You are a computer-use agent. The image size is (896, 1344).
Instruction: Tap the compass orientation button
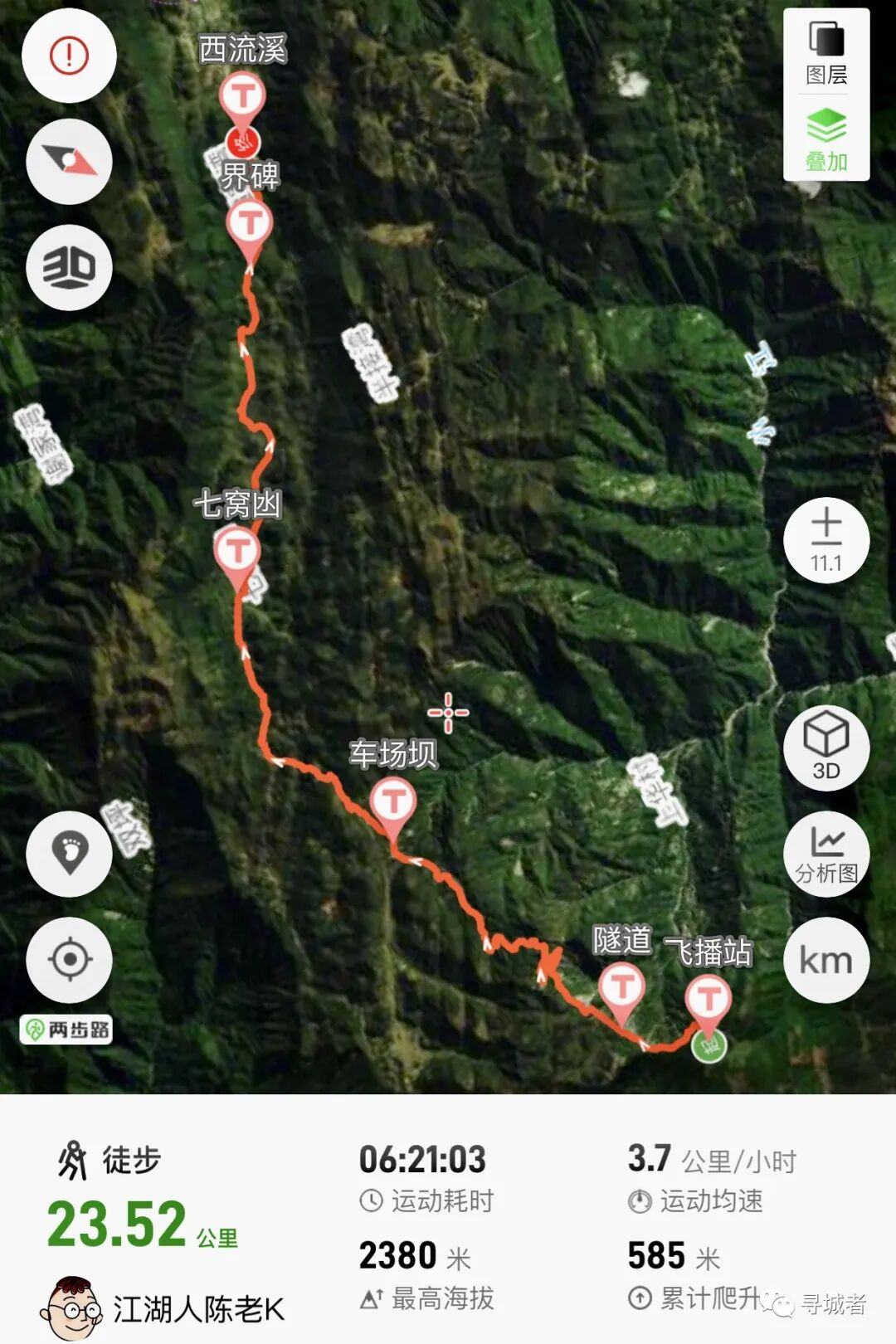pos(69,161)
